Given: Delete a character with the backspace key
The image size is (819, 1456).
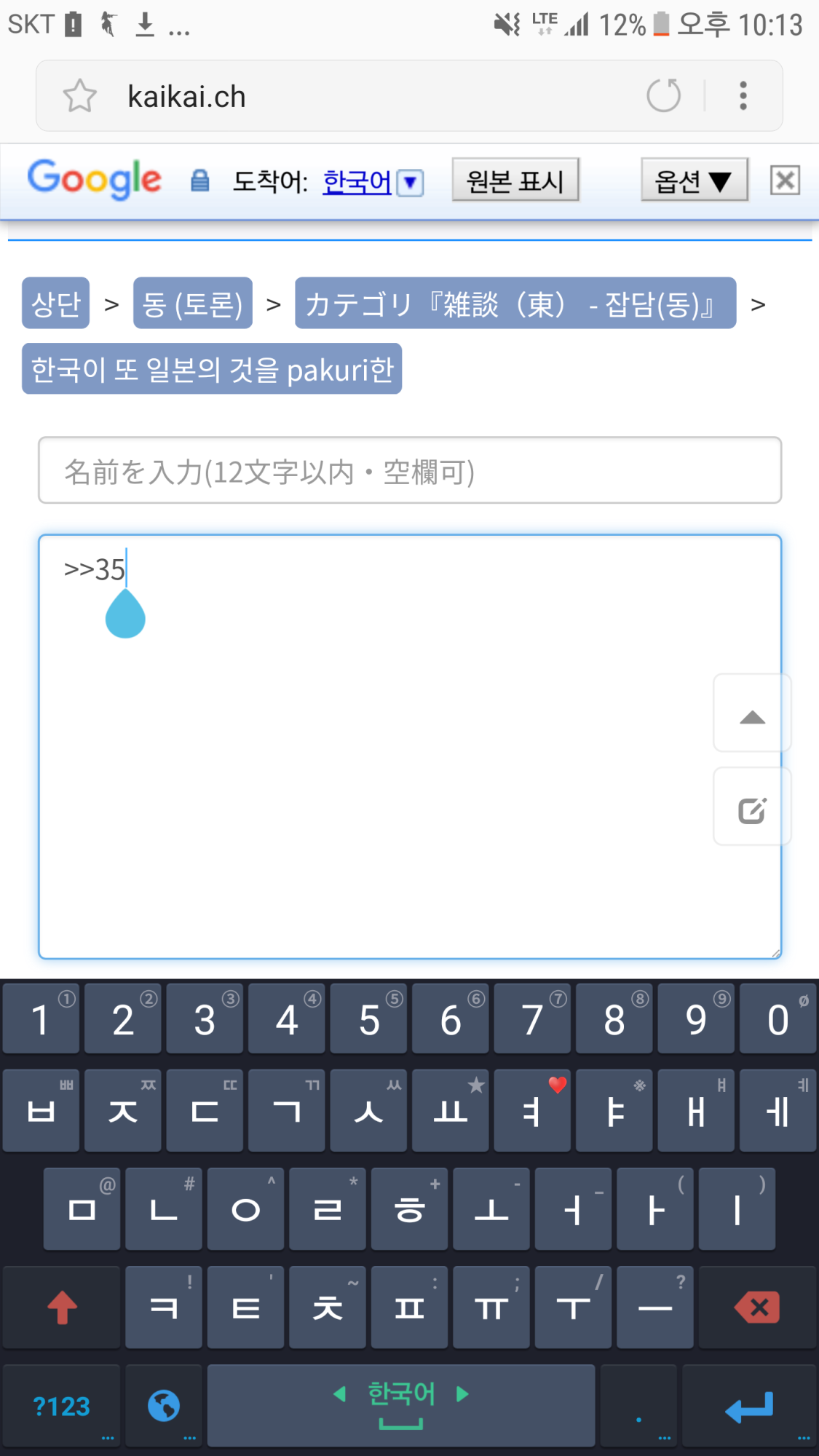Looking at the screenshot, I should click(757, 1307).
